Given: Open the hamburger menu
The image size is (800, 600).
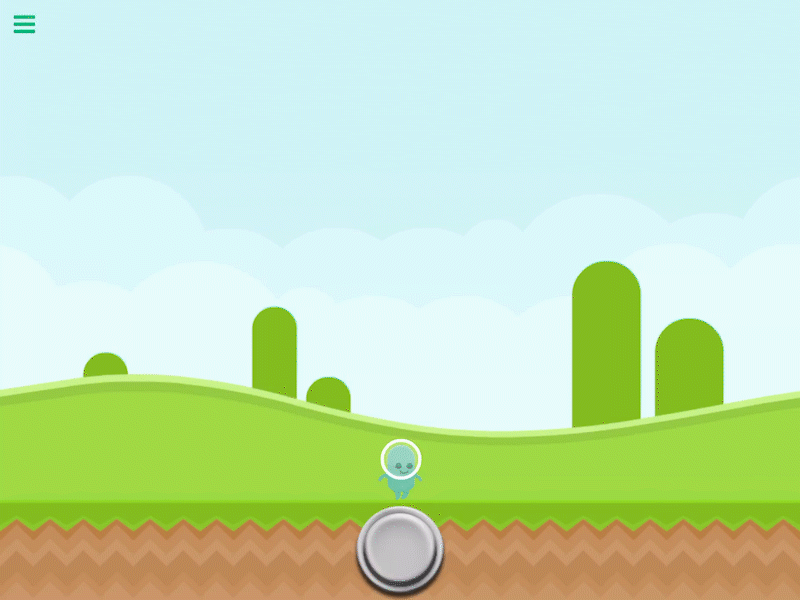Looking at the screenshot, I should tap(24, 24).
